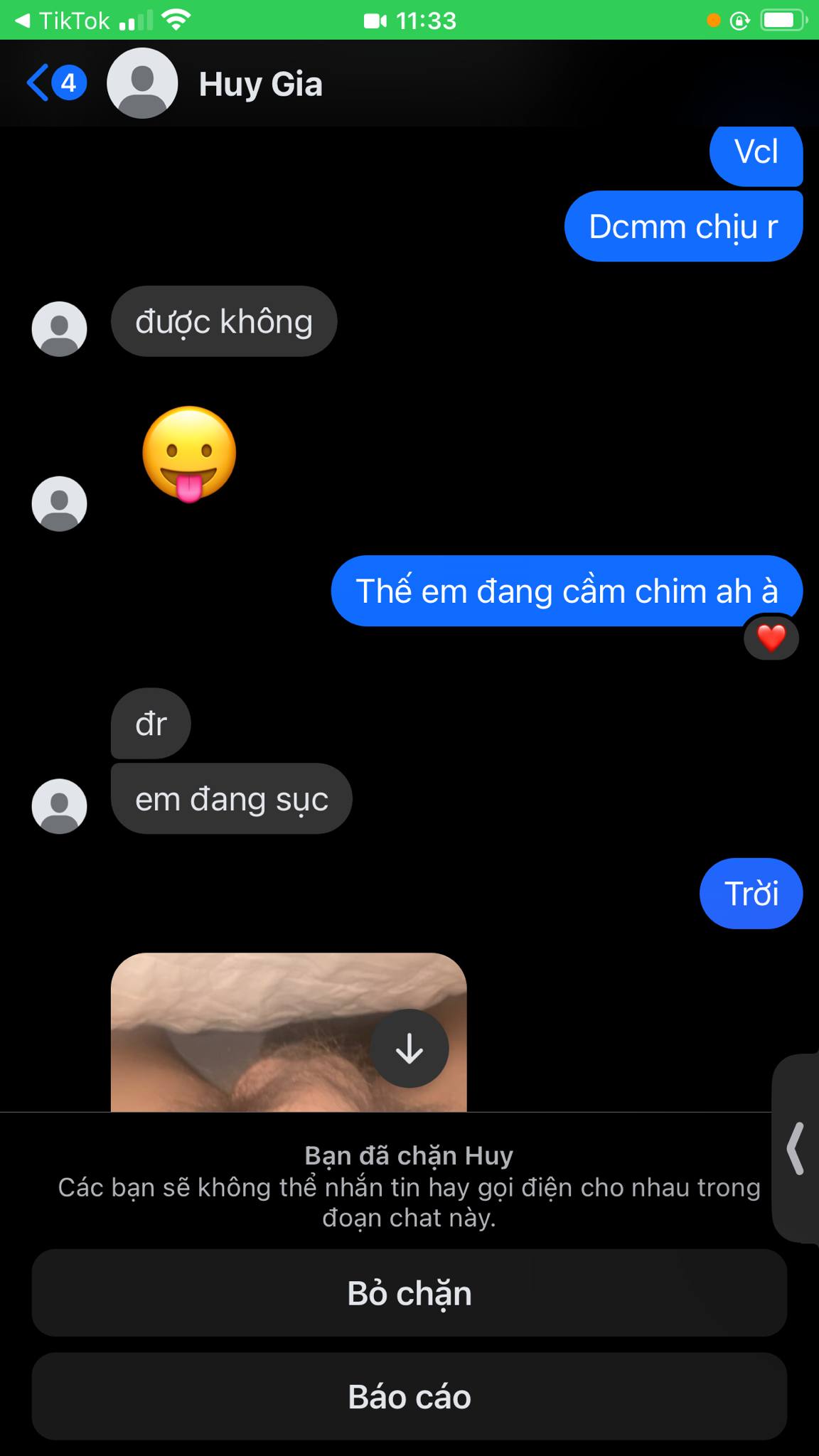Tap Bỏ chặn to unblock Huy
This screenshot has height=1456, width=819.
[x=409, y=1293]
